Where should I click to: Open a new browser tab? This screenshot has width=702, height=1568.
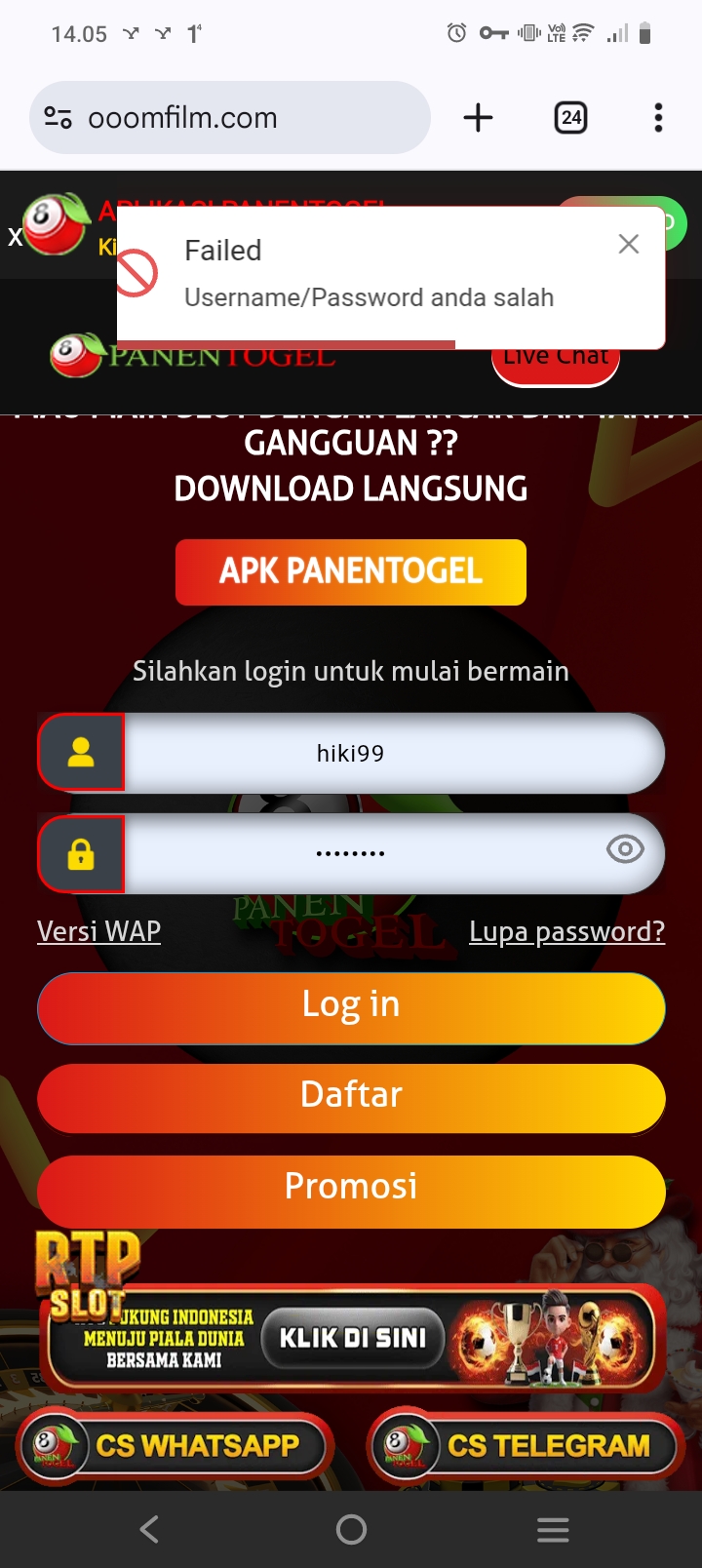[478, 118]
